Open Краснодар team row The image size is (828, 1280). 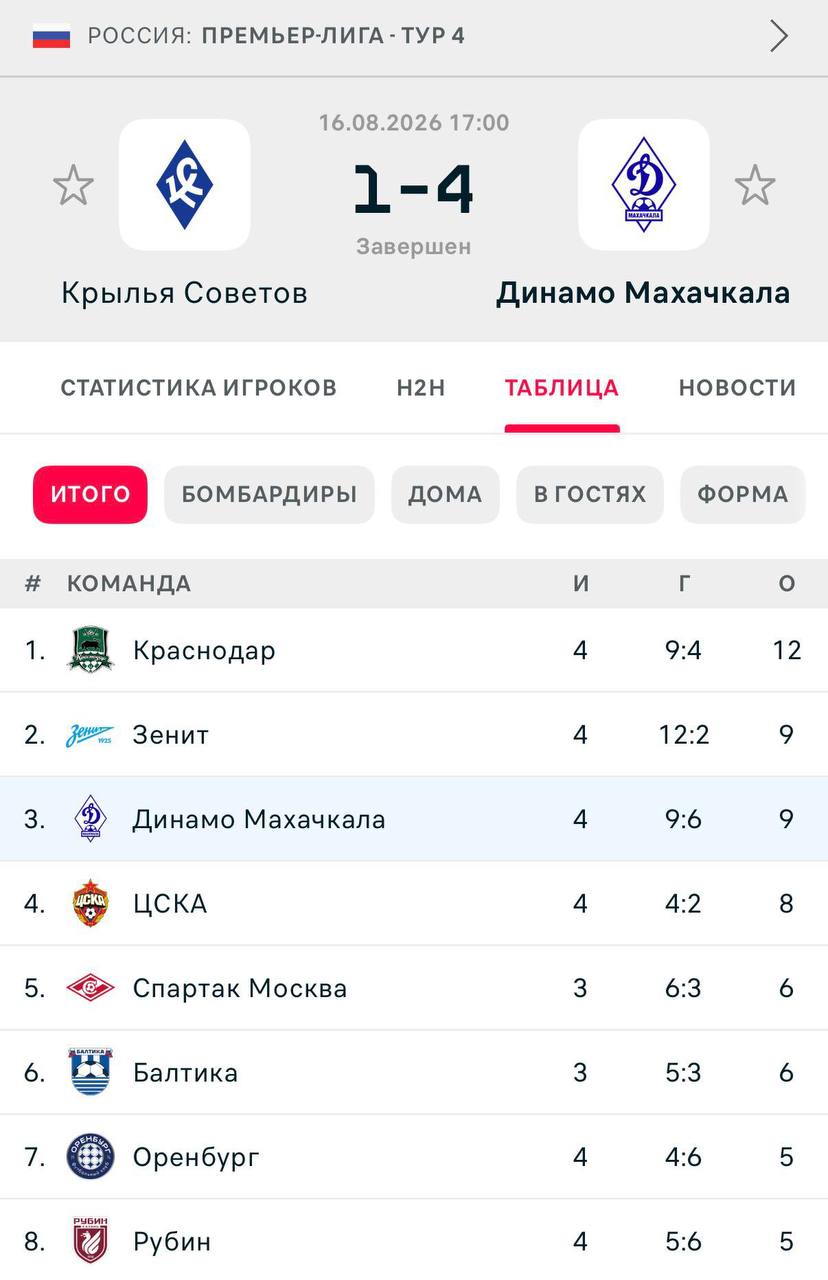[414, 650]
